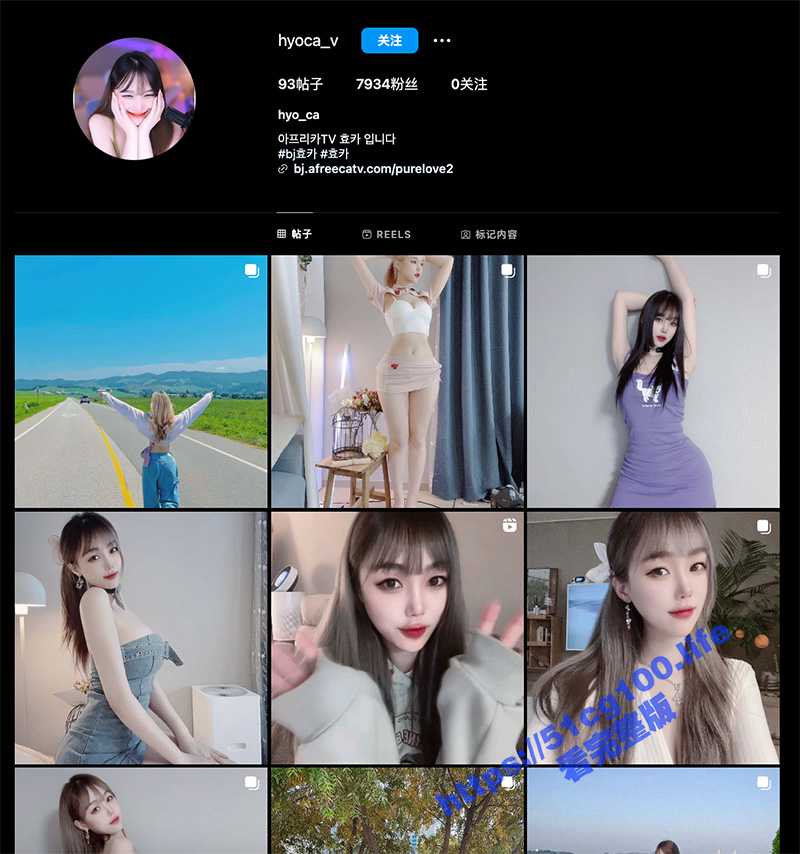Click carousel icon on the purple dress post
This screenshot has height=854, width=800.
[x=762, y=272]
